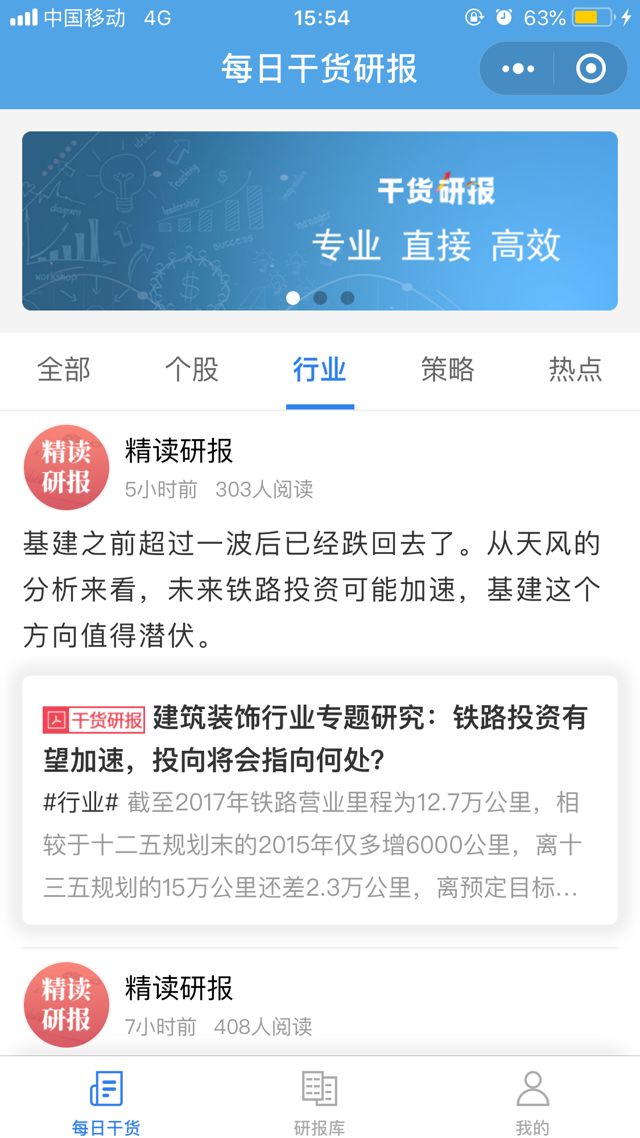
Task: View the 热点 tab
Action: tap(575, 370)
